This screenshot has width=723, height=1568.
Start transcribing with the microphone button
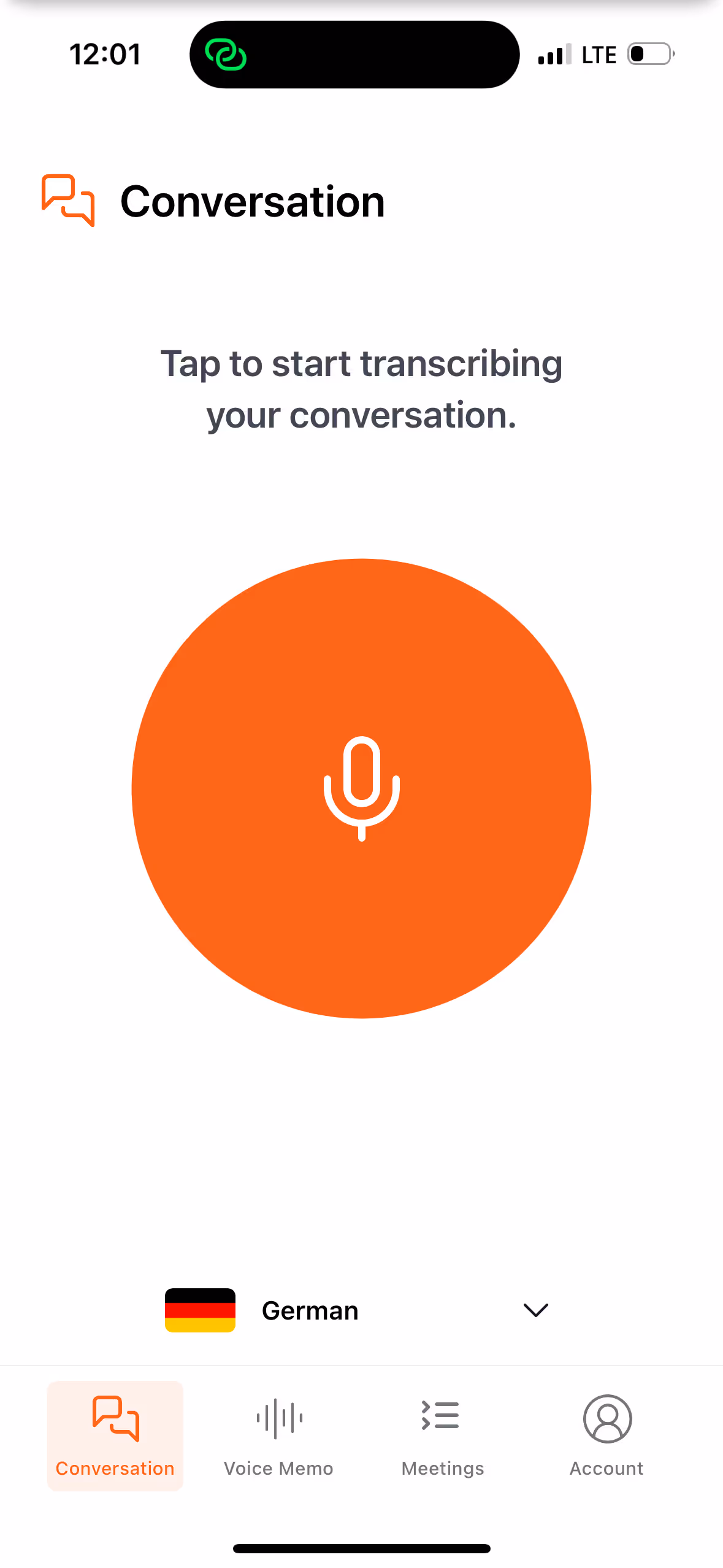coord(361,788)
